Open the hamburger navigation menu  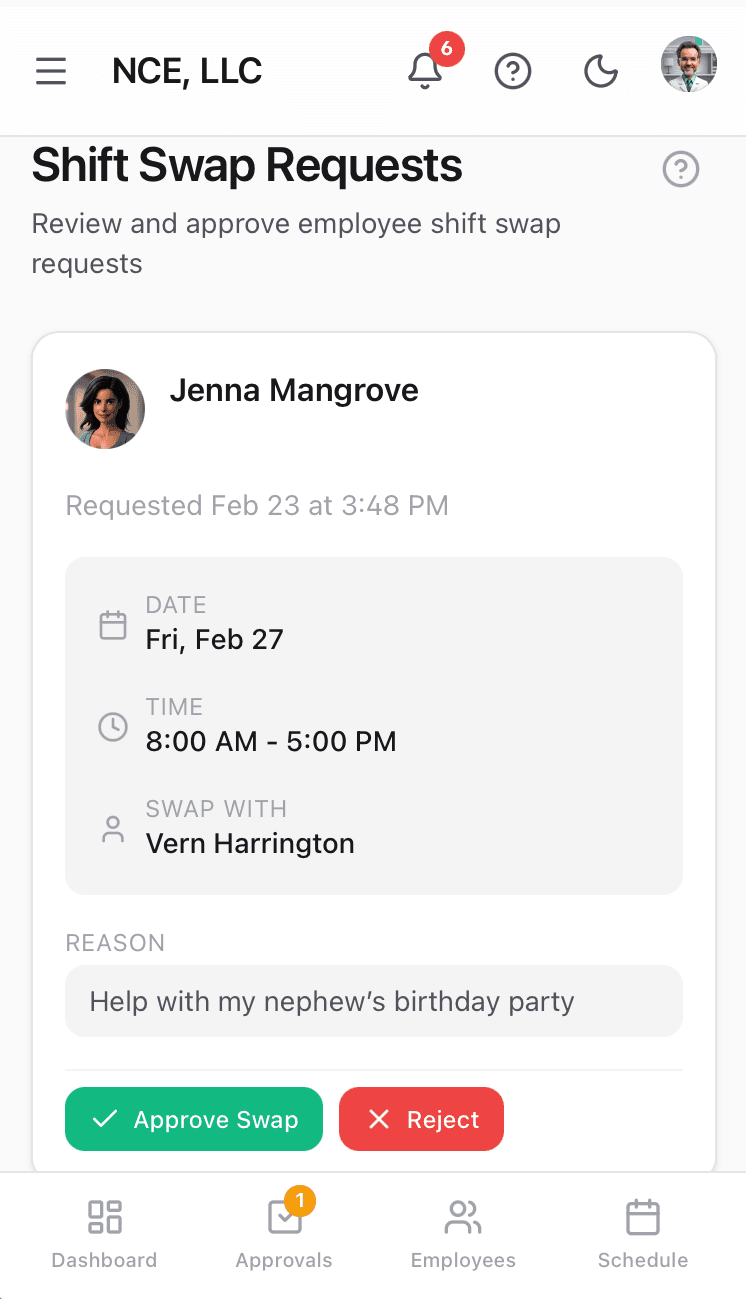pos(51,71)
